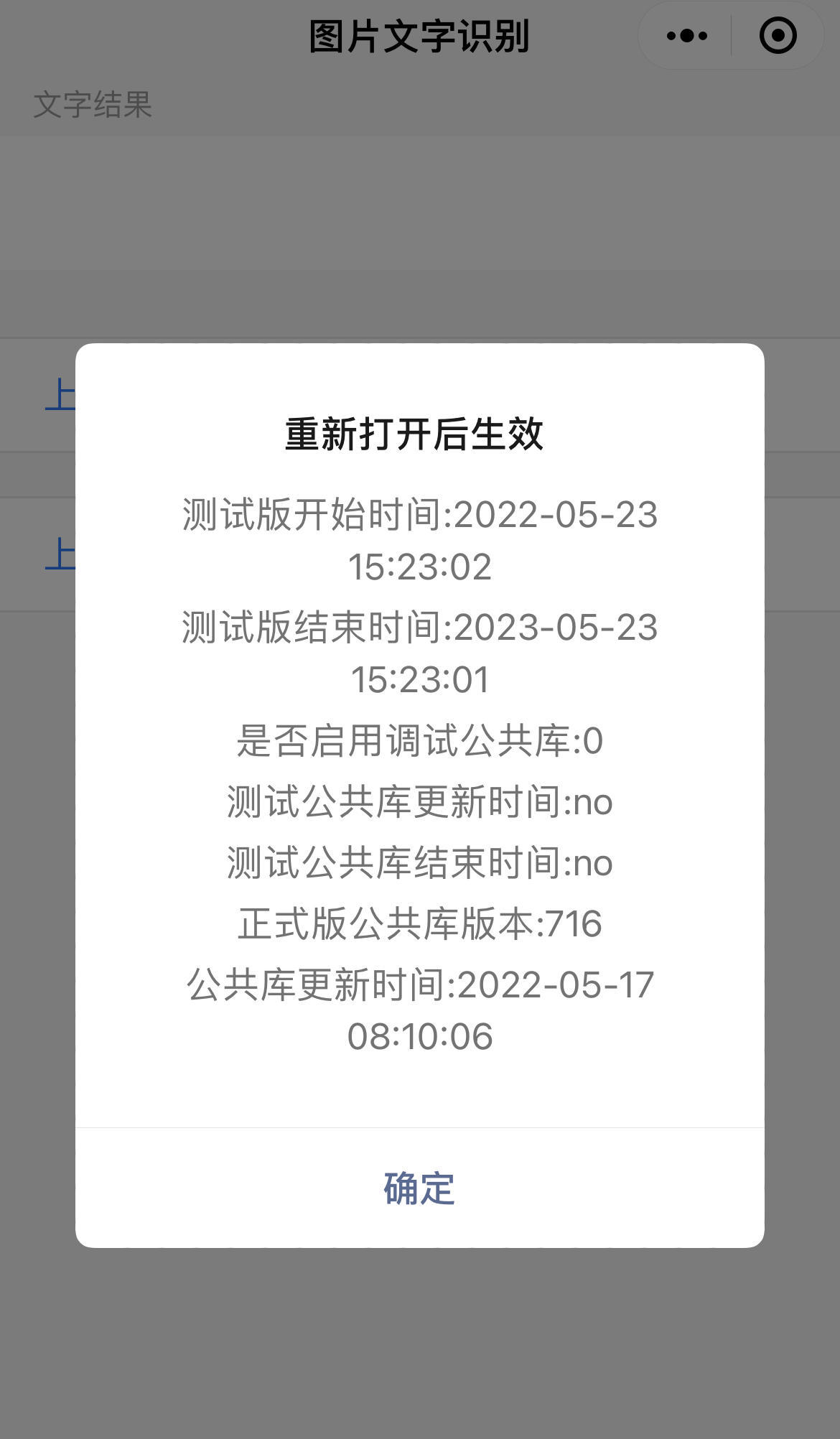Screen dimensions: 840x1439
Task: Close the mini program via the target icon
Action: click(778, 33)
